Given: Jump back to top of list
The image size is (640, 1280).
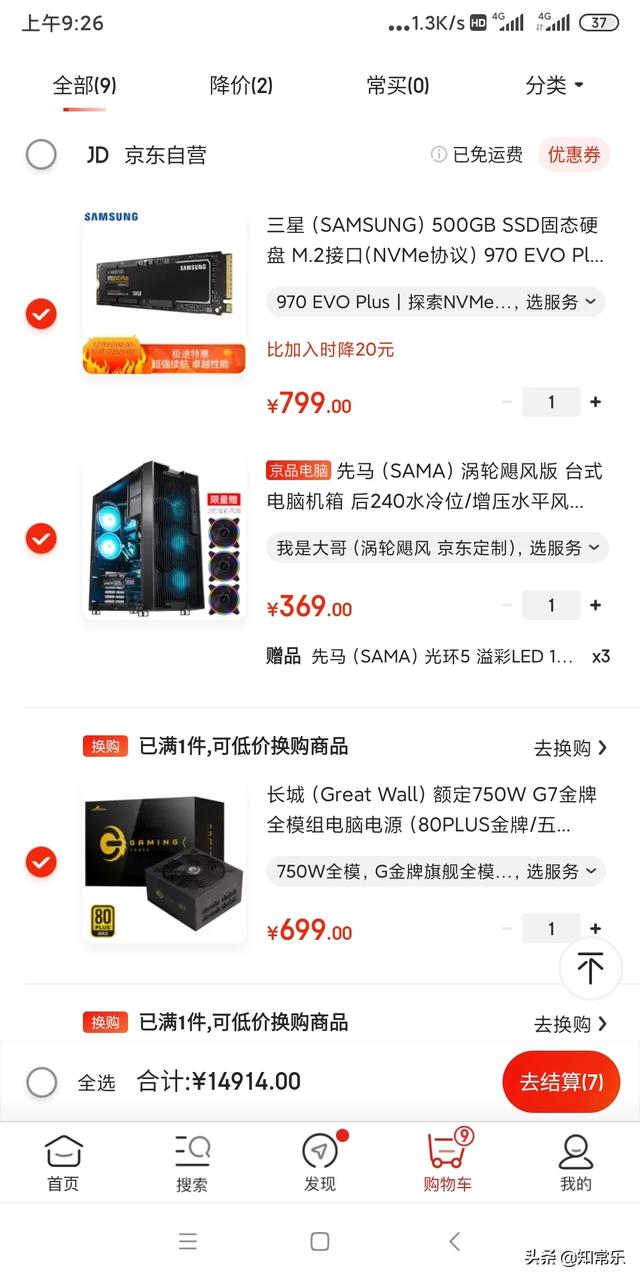Looking at the screenshot, I should point(590,968).
